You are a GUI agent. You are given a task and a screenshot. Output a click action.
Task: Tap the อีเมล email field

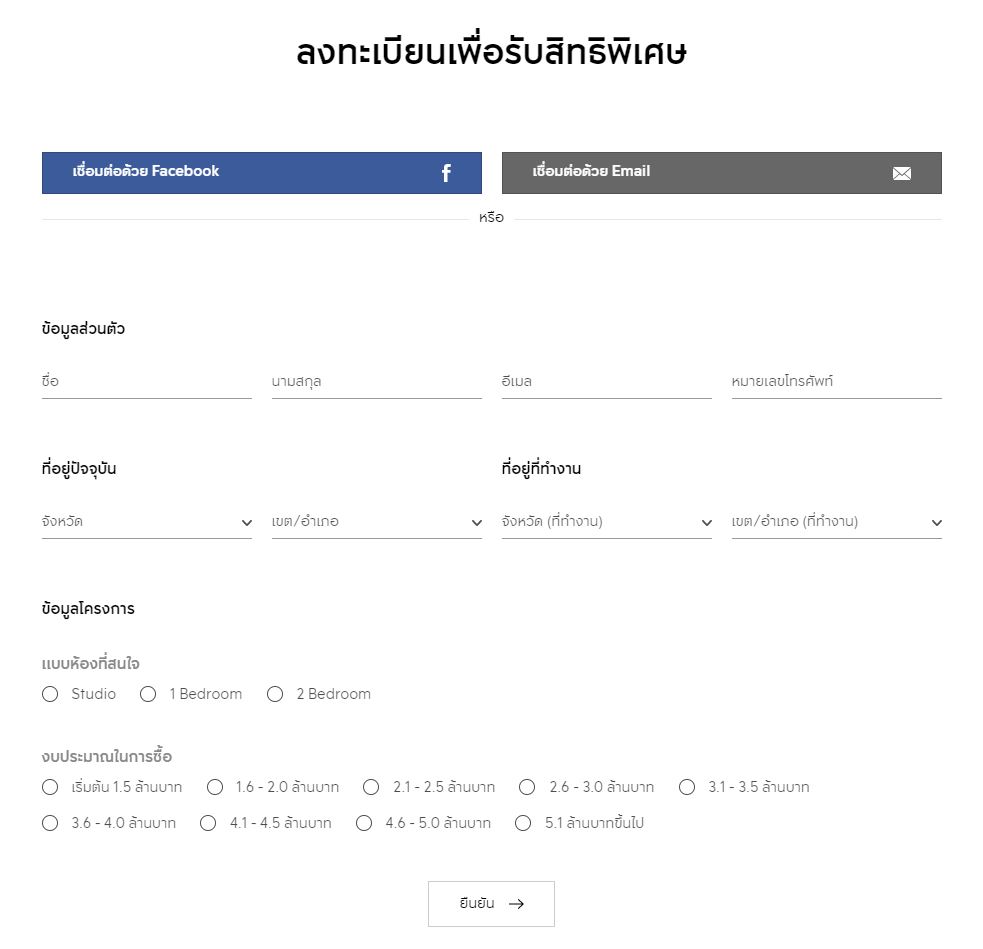[x=606, y=381]
